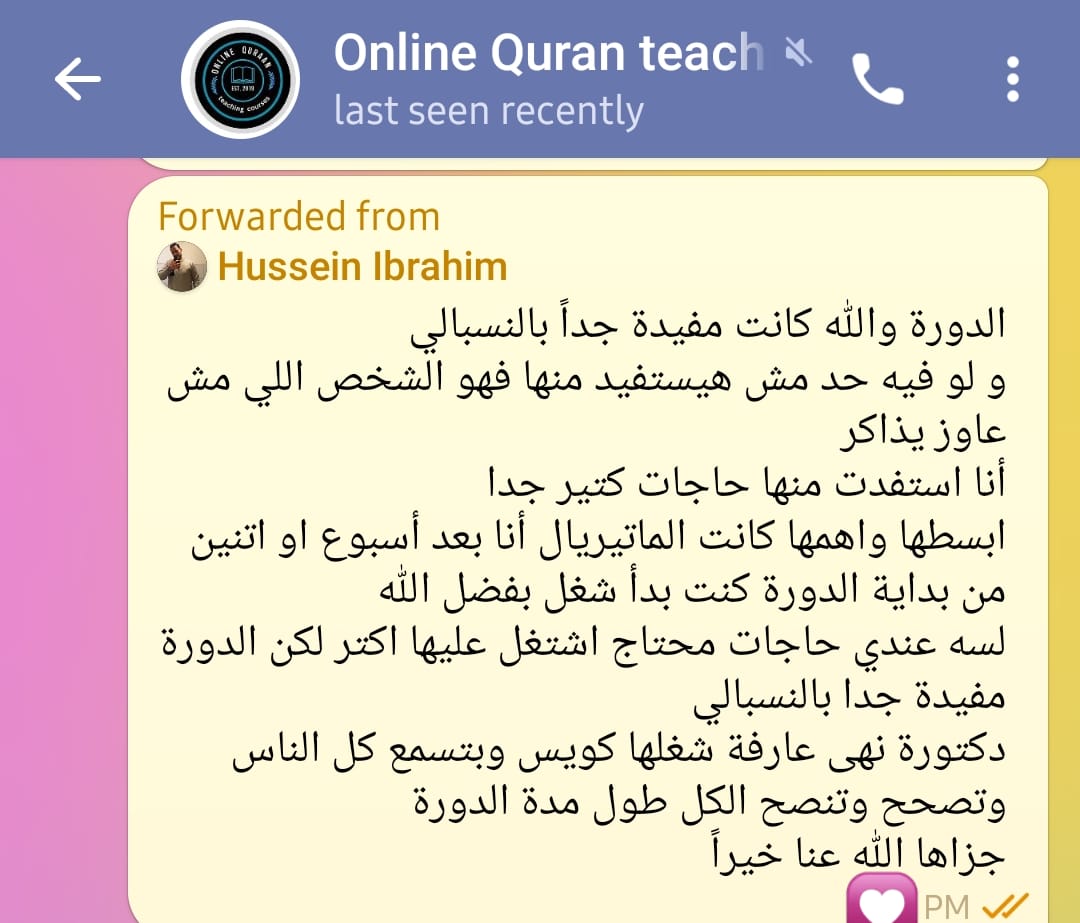Open Hussein Ibrahim's forwarded profile

click(x=362, y=266)
